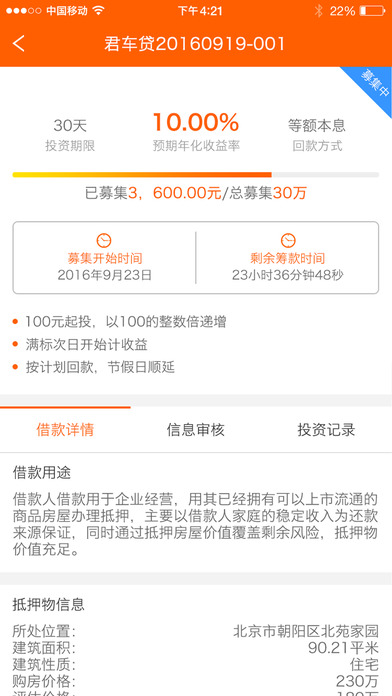Open the 投资记录 tab
The width and height of the screenshot is (392, 696).
click(326, 430)
